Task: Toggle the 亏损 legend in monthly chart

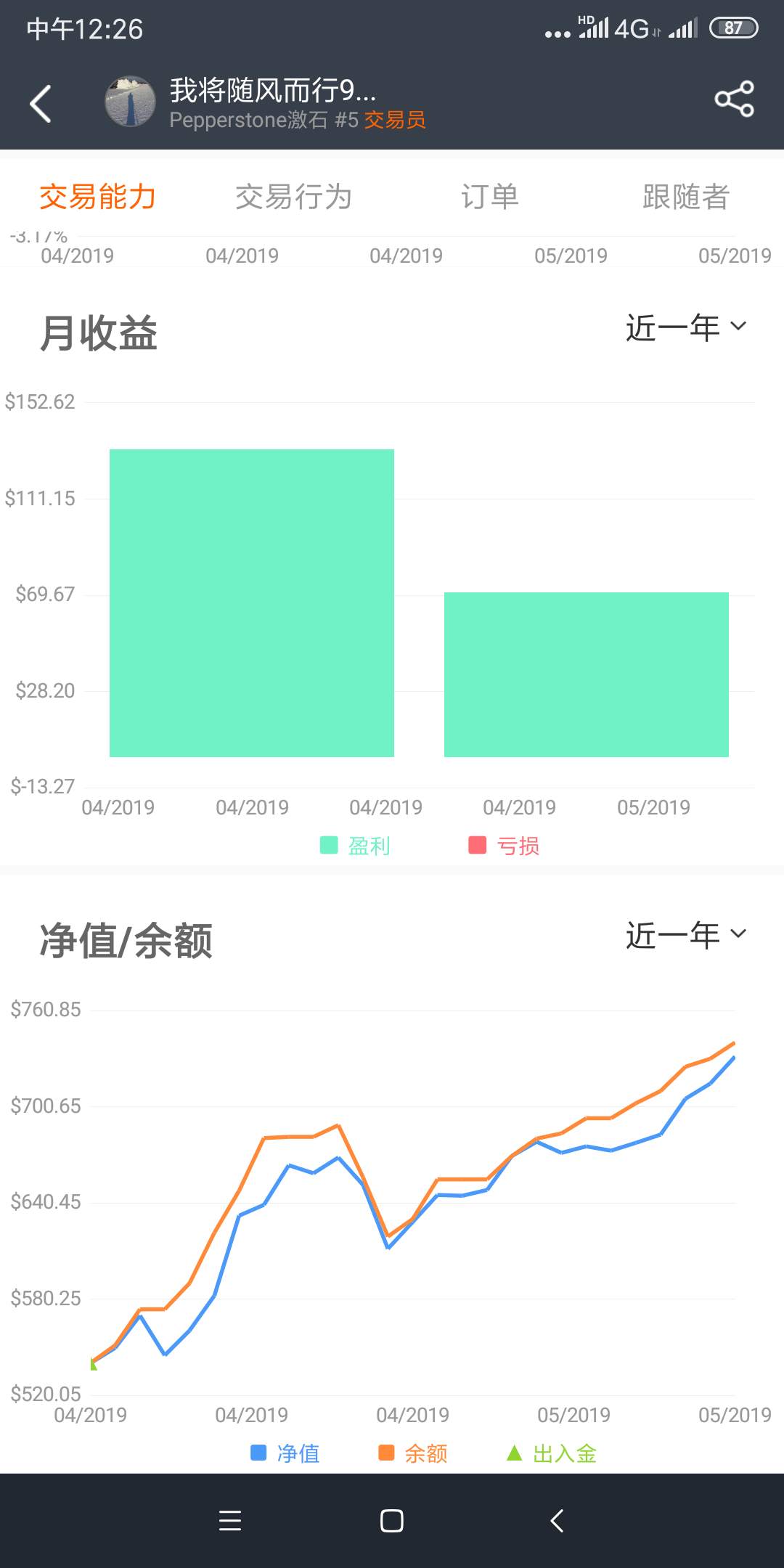Action: click(x=505, y=846)
